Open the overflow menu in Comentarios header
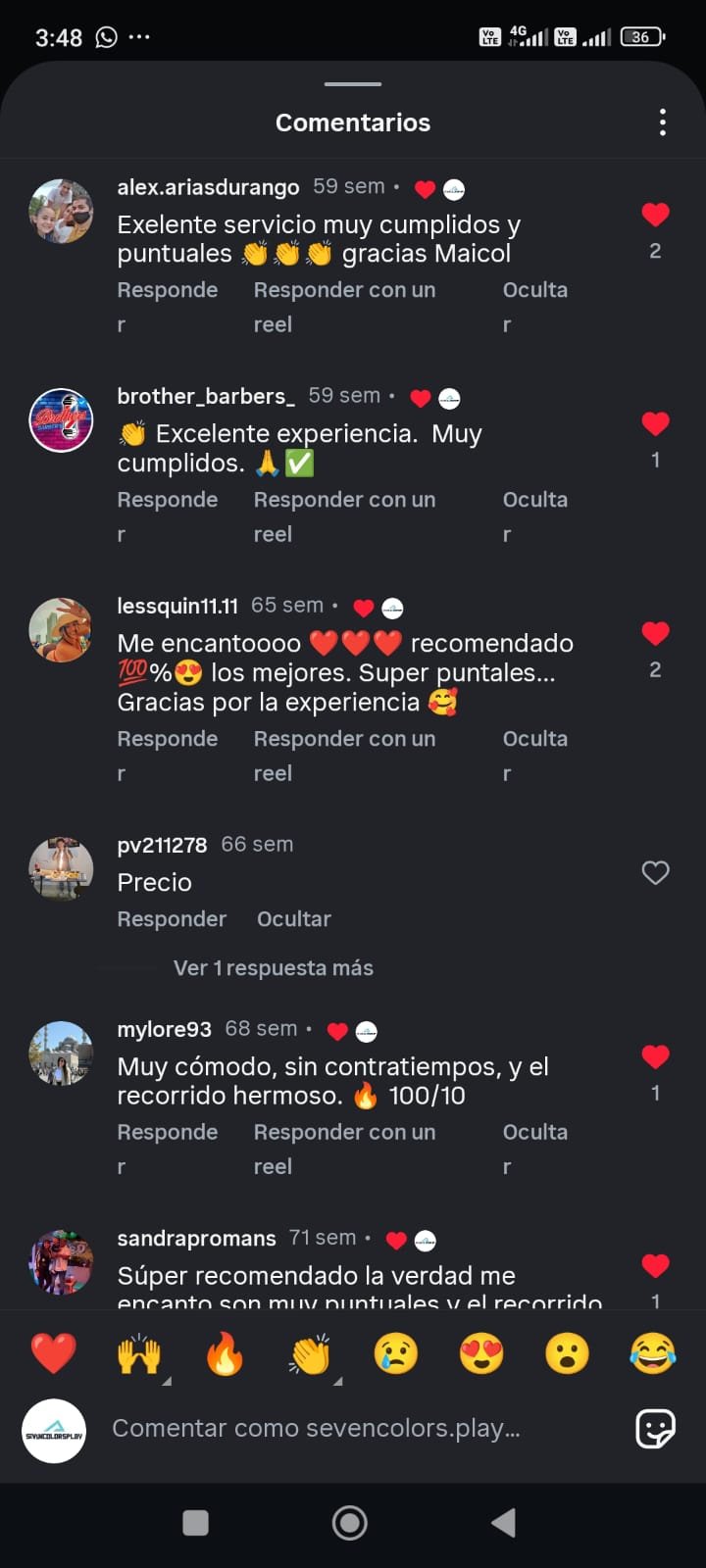The width and height of the screenshot is (706, 1568). pyautogui.click(x=663, y=122)
